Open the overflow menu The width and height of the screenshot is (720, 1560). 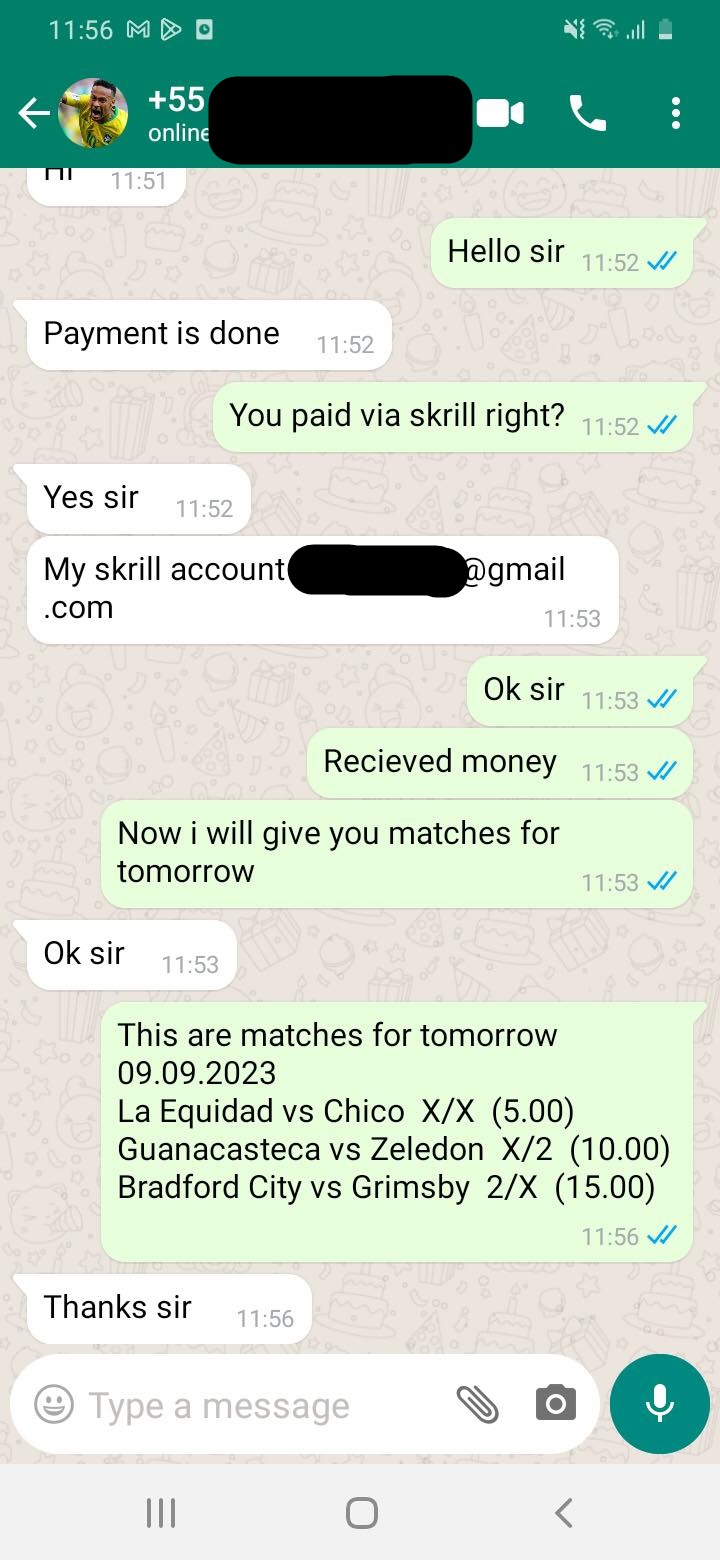pyautogui.click(x=676, y=114)
